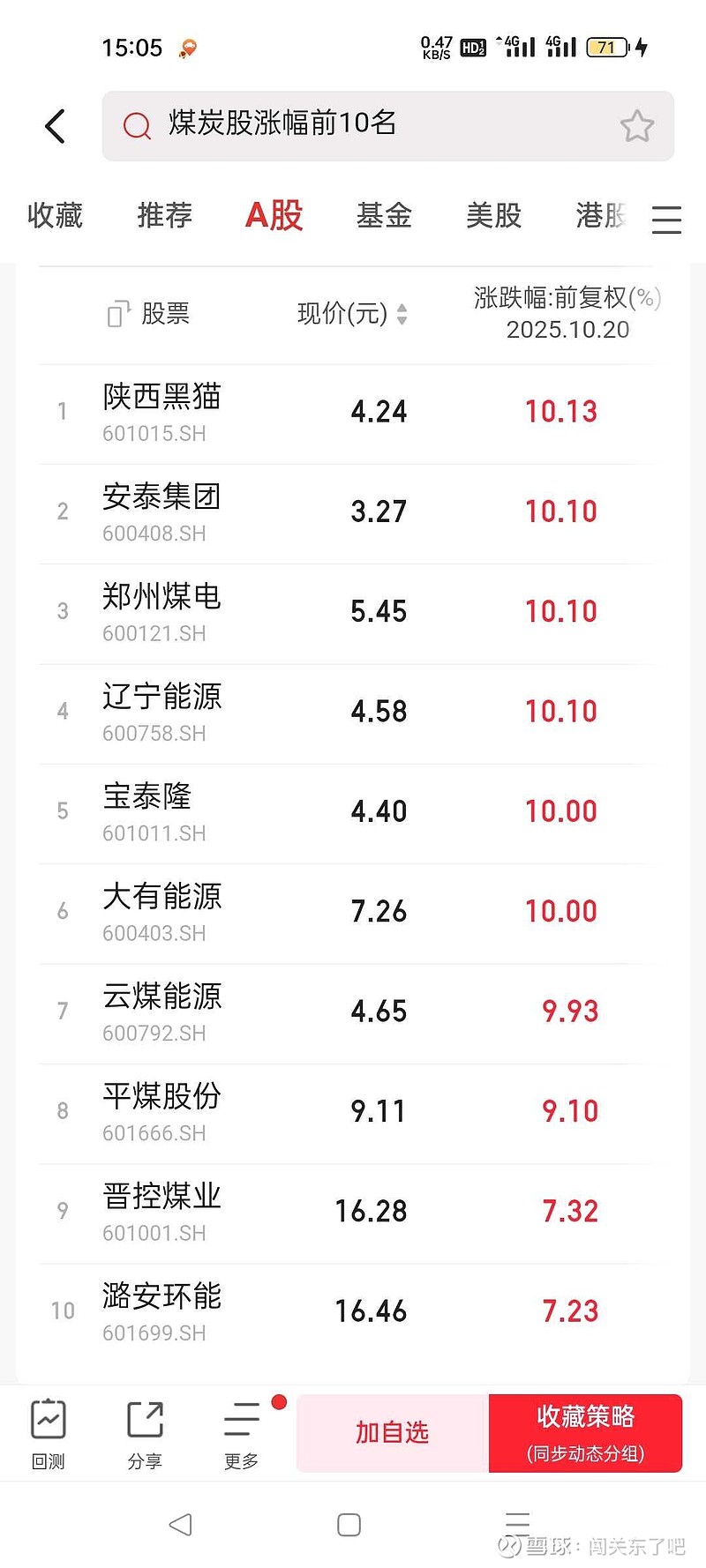Select 大有能源 from the list
This screenshot has height=1568, width=706.
[x=161, y=911]
